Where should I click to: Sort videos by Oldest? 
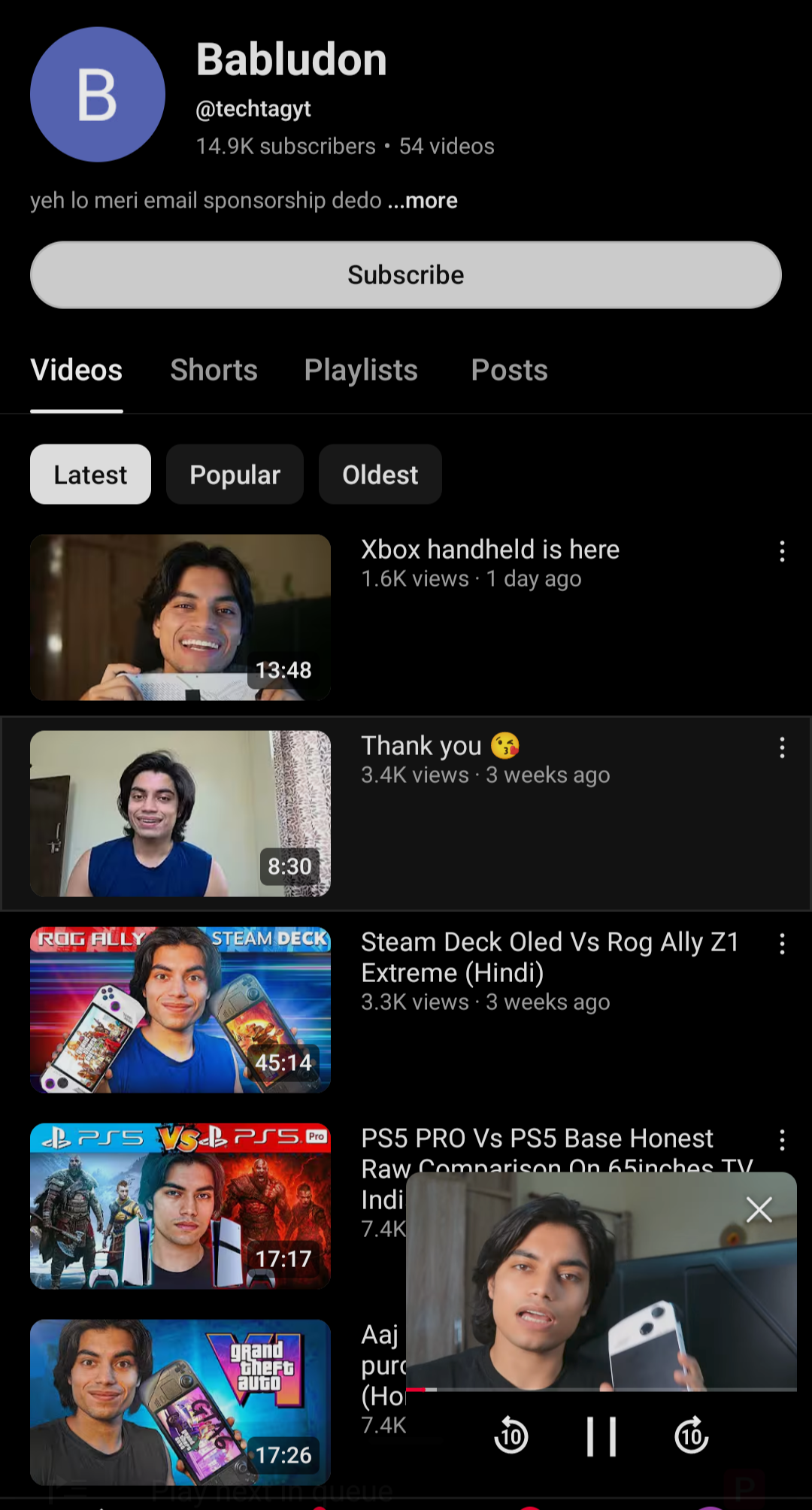point(380,475)
